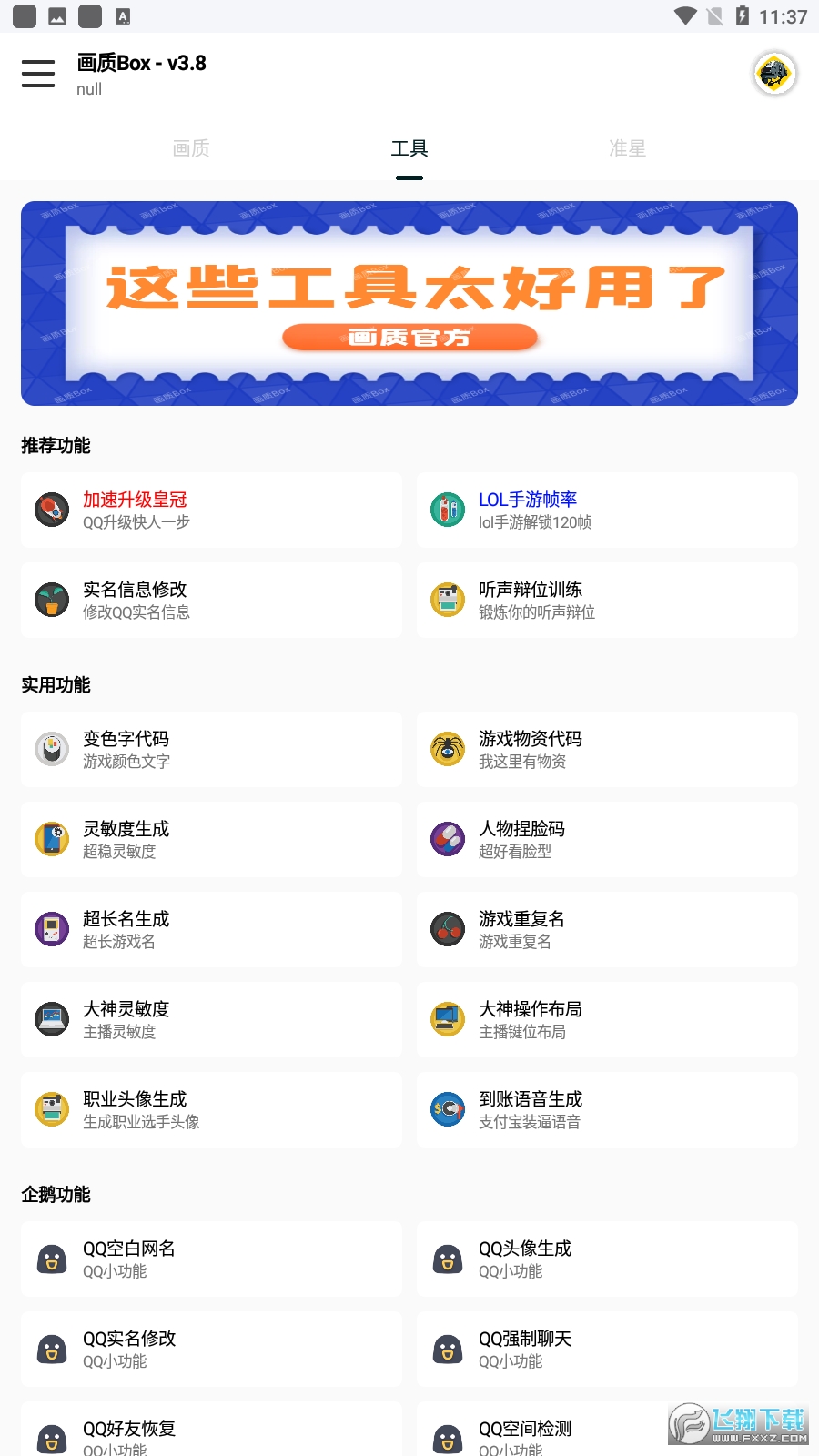This screenshot has width=819, height=1456.
Task: Launch 听声辩位训练
Action: pos(607,600)
